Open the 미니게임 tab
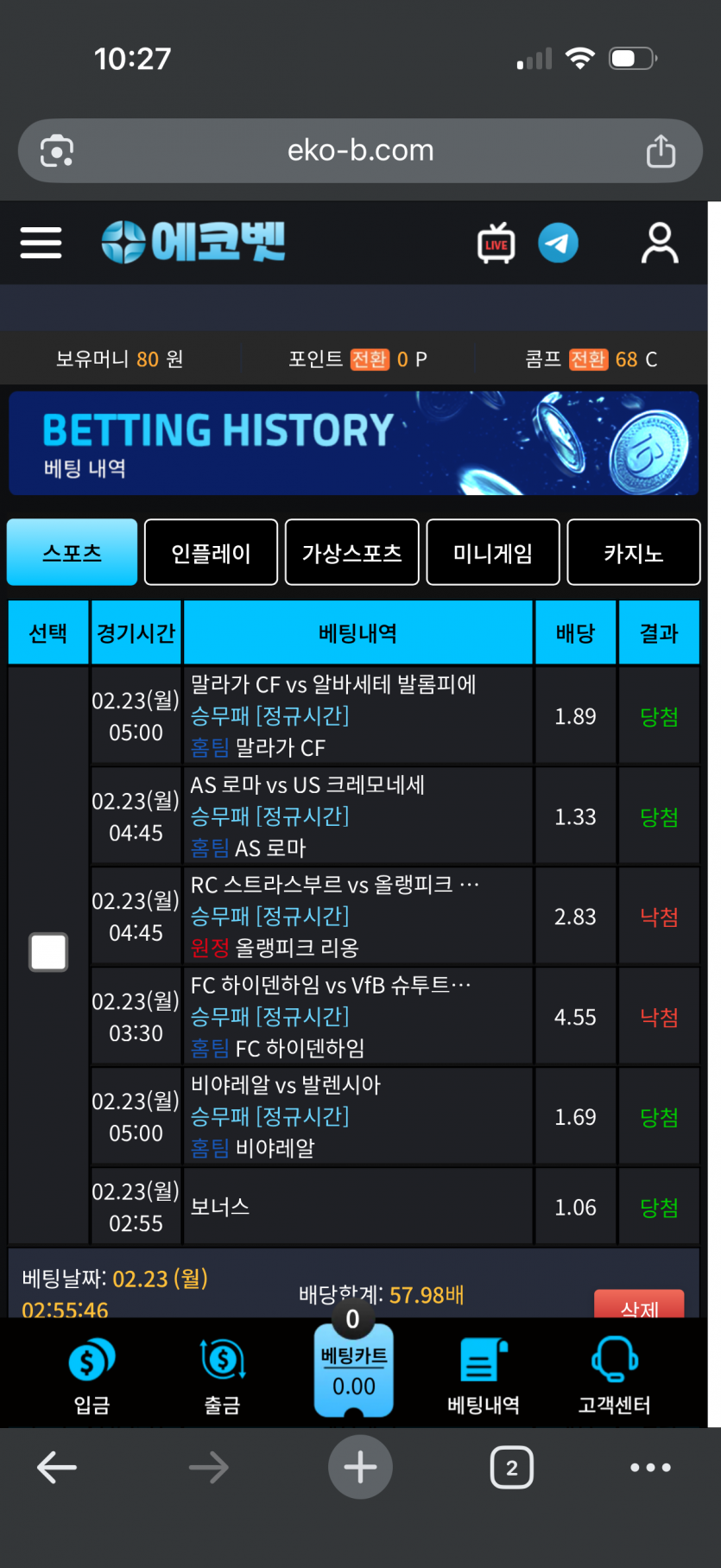The height and width of the screenshot is (1568, 721). click(492, 552)
